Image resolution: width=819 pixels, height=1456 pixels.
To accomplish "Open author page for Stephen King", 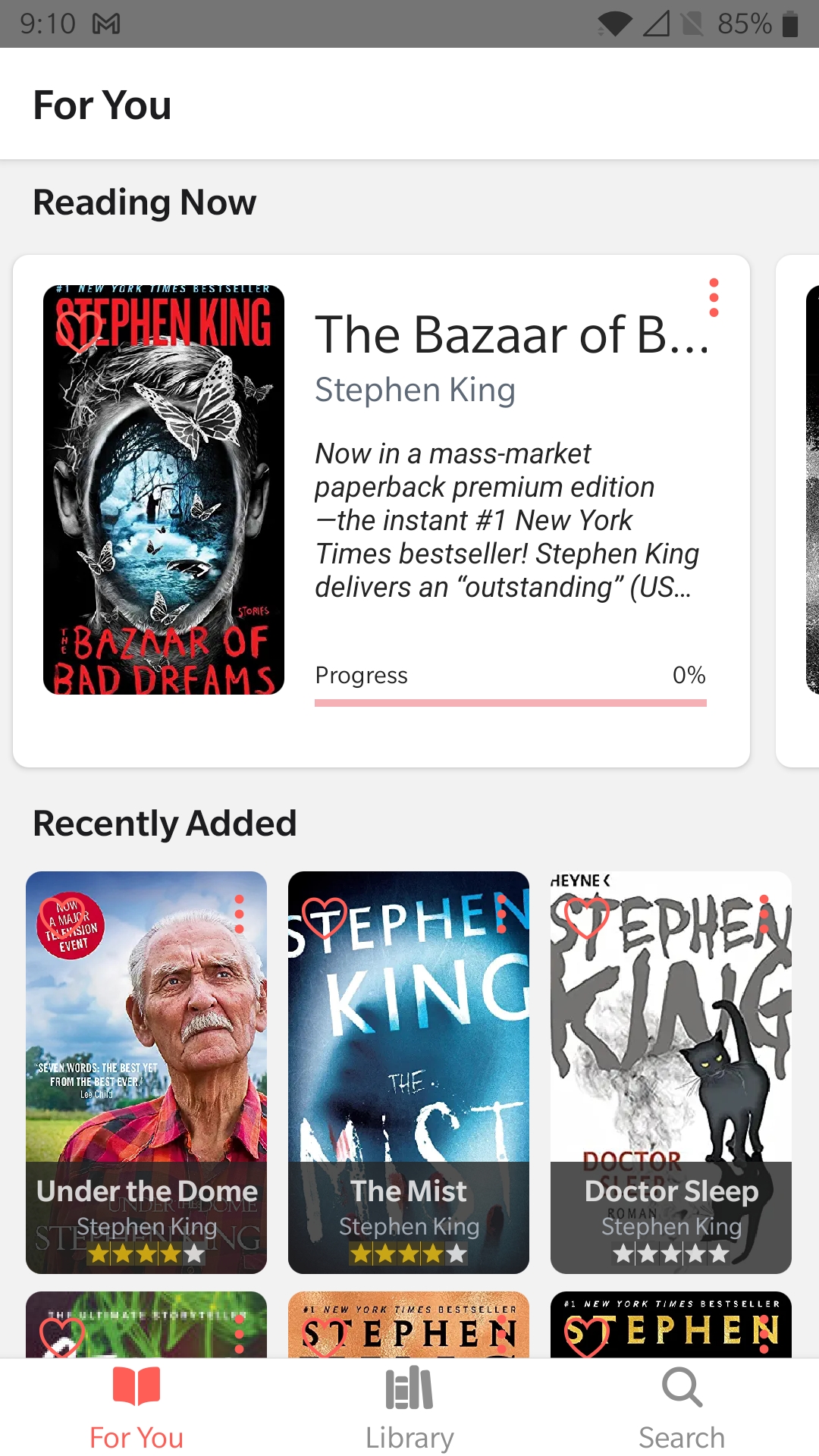I will (x=416, y=389).
